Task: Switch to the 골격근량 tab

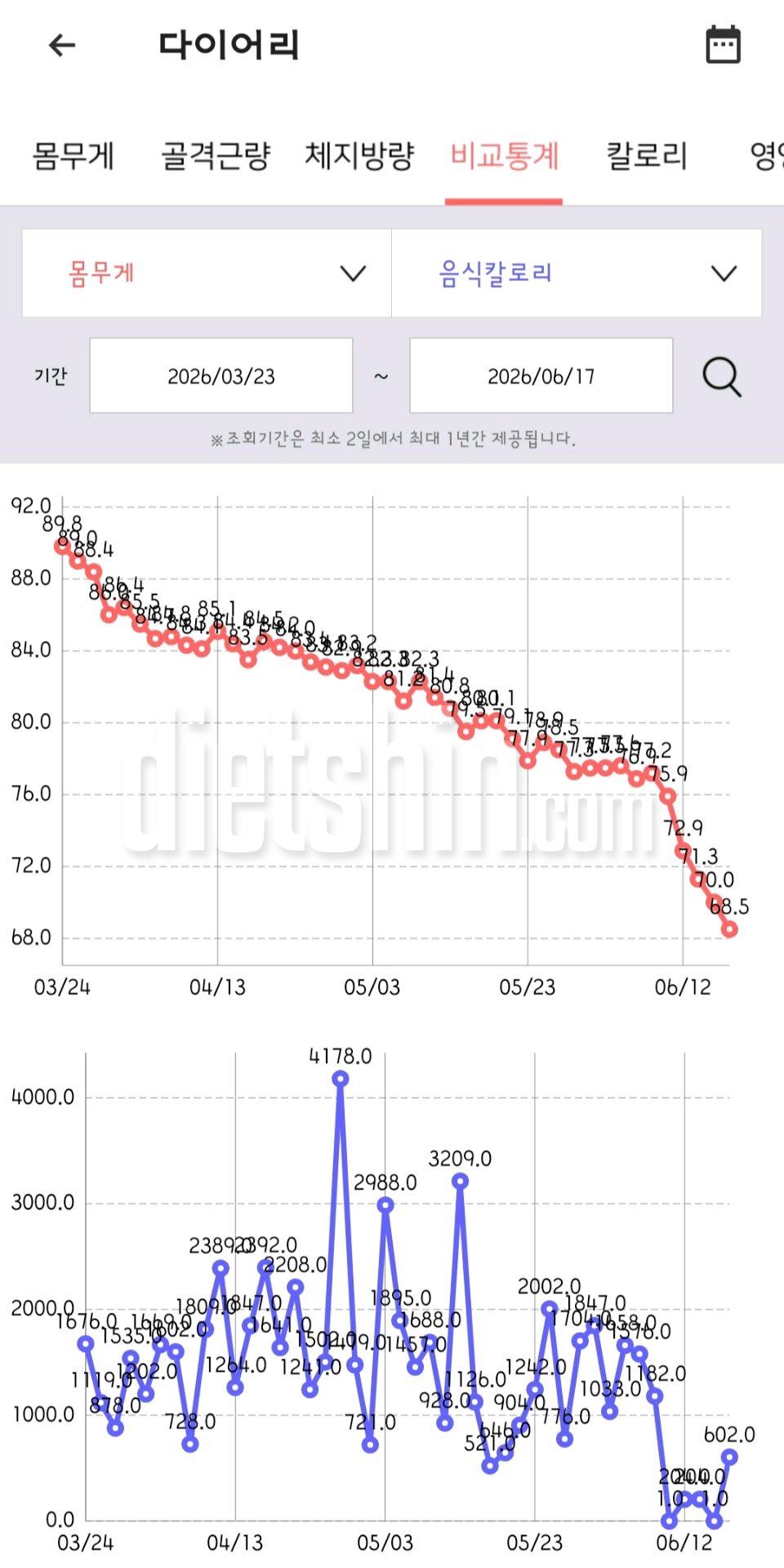Action: tap(216, 155)
